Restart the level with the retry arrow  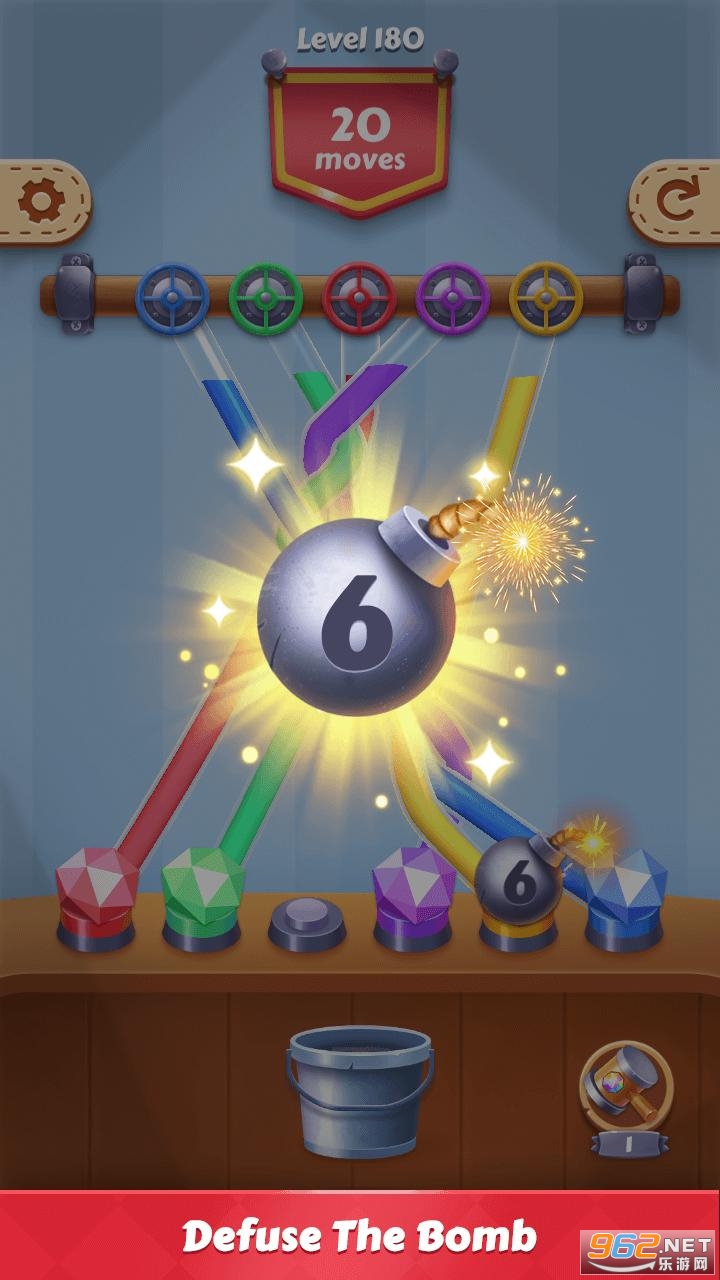(676, 202)
